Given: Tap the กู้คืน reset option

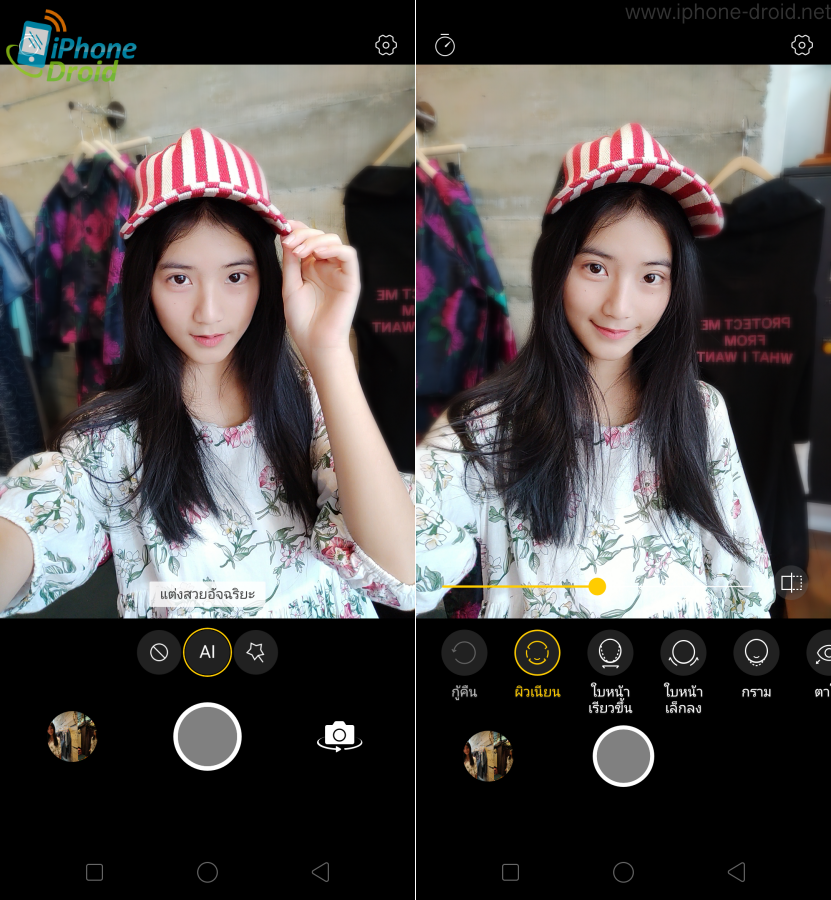Looking at the screenshot, I should (x=464, y=653).
